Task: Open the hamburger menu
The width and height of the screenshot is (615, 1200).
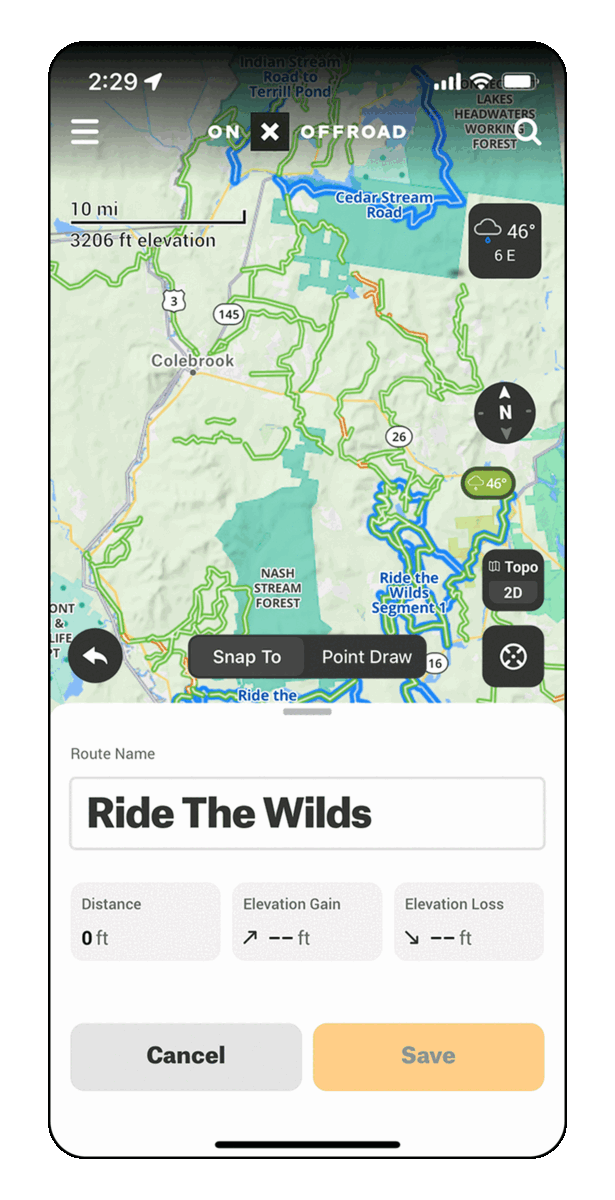Action: (x=85, y=132)
